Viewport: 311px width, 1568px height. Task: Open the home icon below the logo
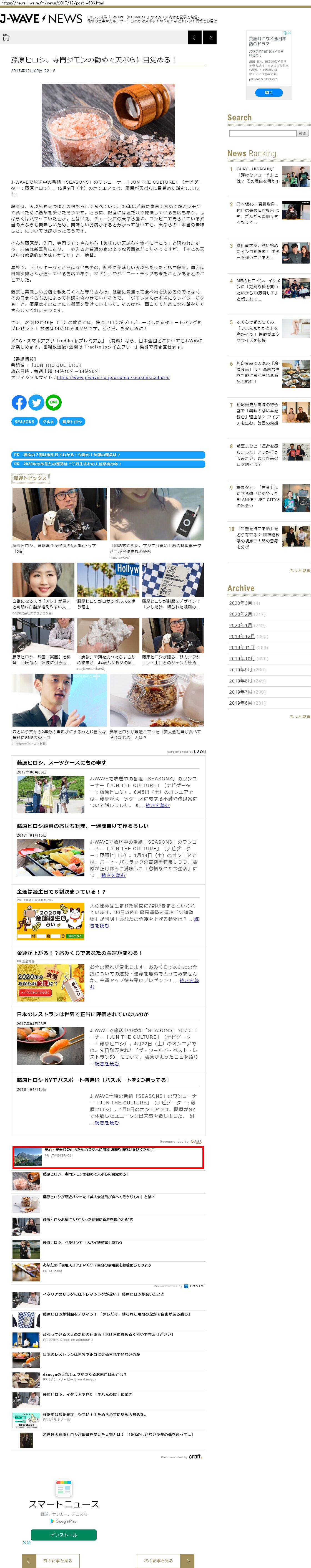click(6, 37)
